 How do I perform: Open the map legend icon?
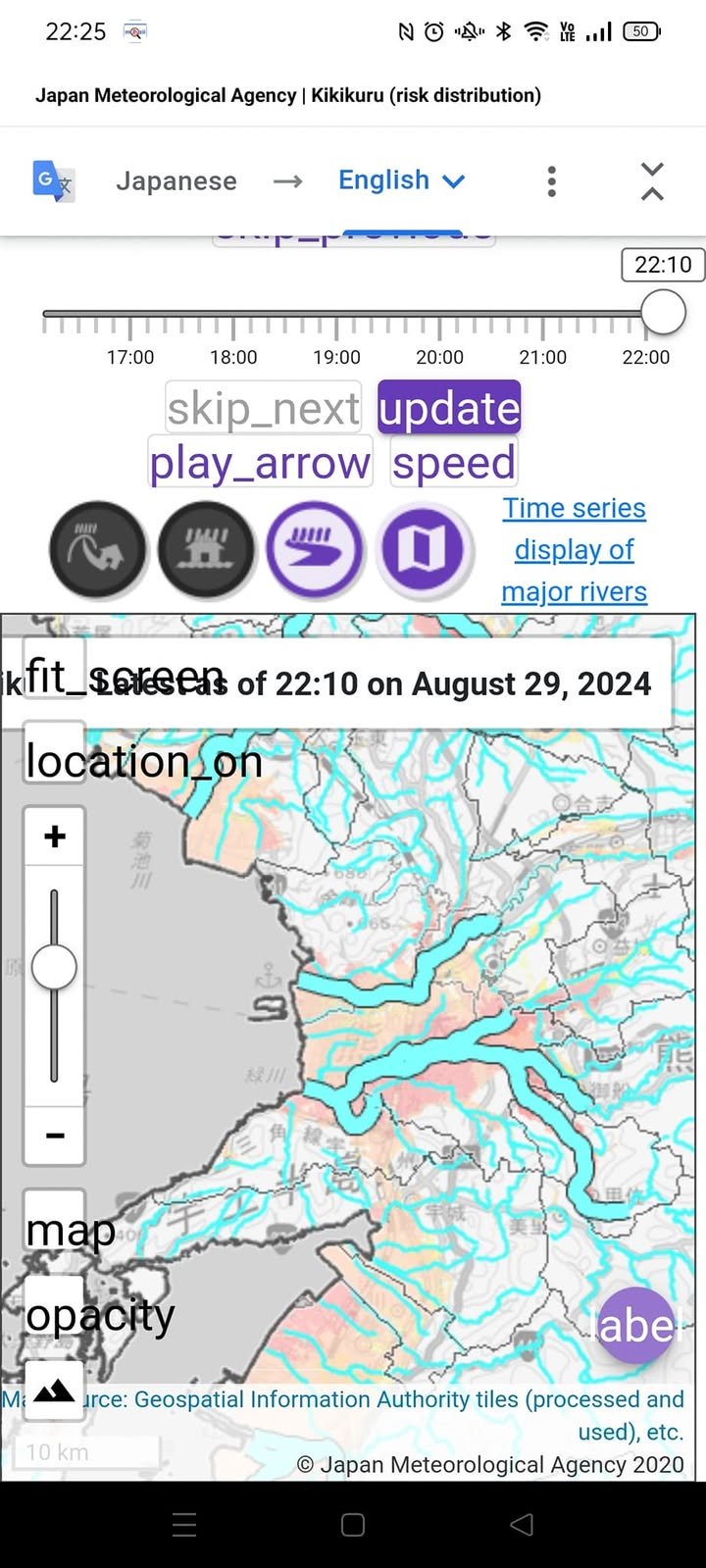[424, 550]
